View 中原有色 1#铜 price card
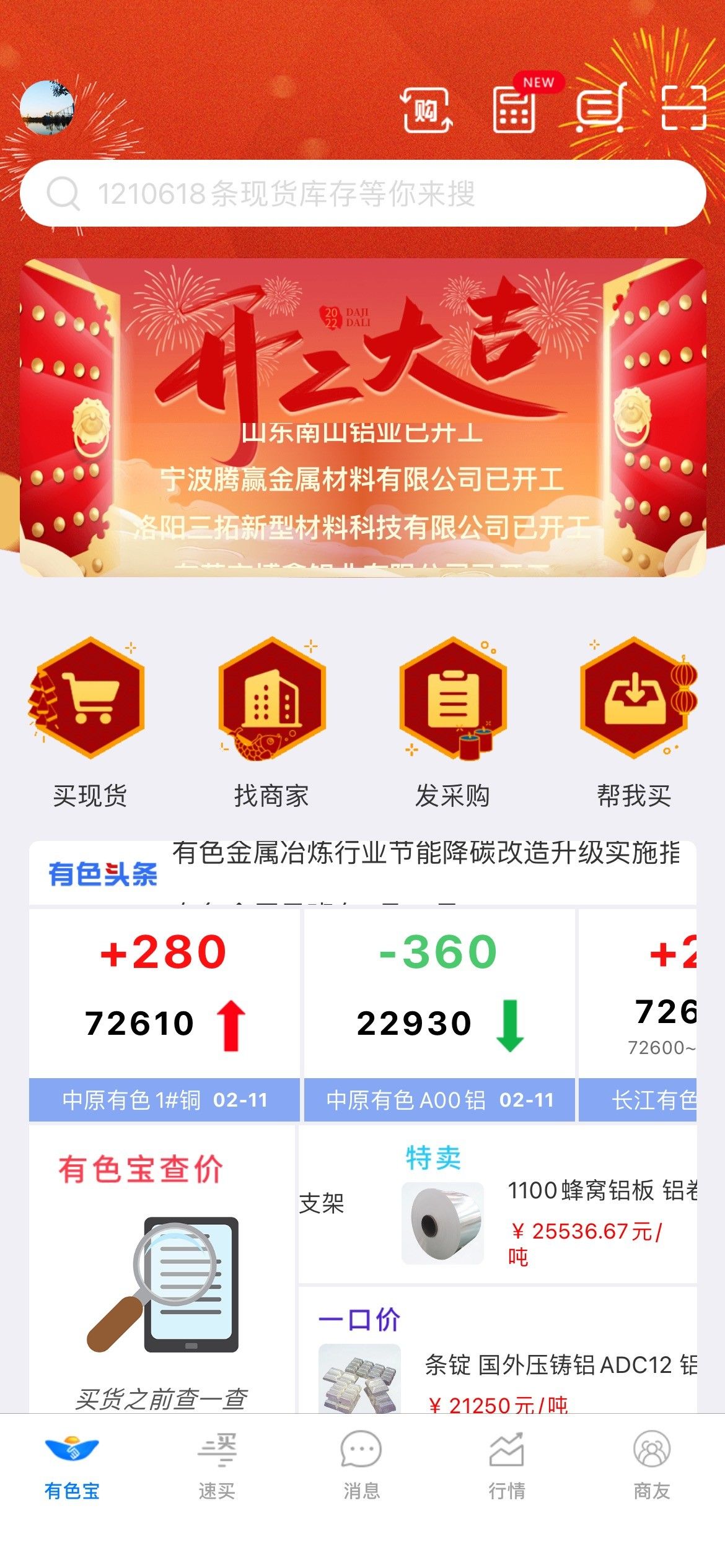Image resolution: width=725 pixels, height=1568 pixels. point(164,1014)
